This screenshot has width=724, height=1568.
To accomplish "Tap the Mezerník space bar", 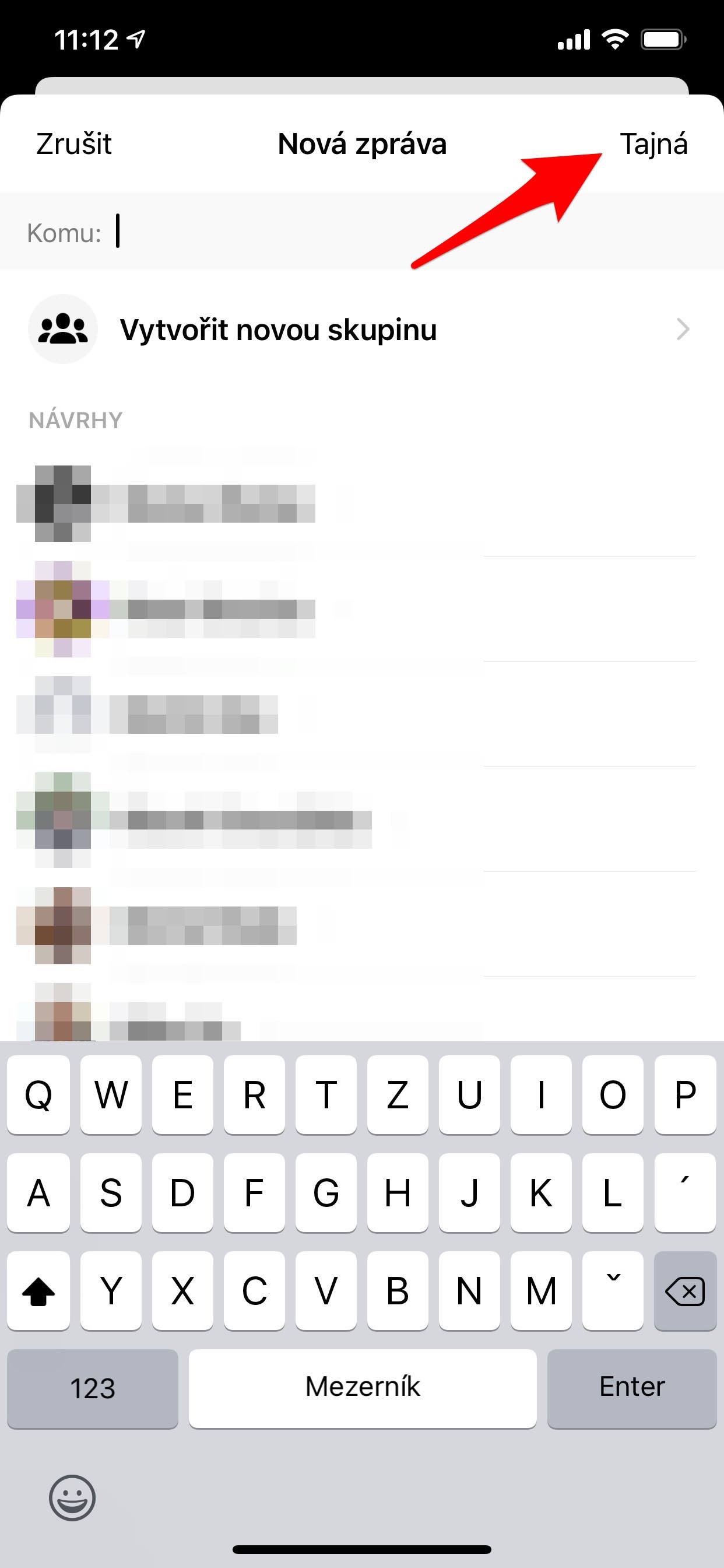I will pos(363,1388).
